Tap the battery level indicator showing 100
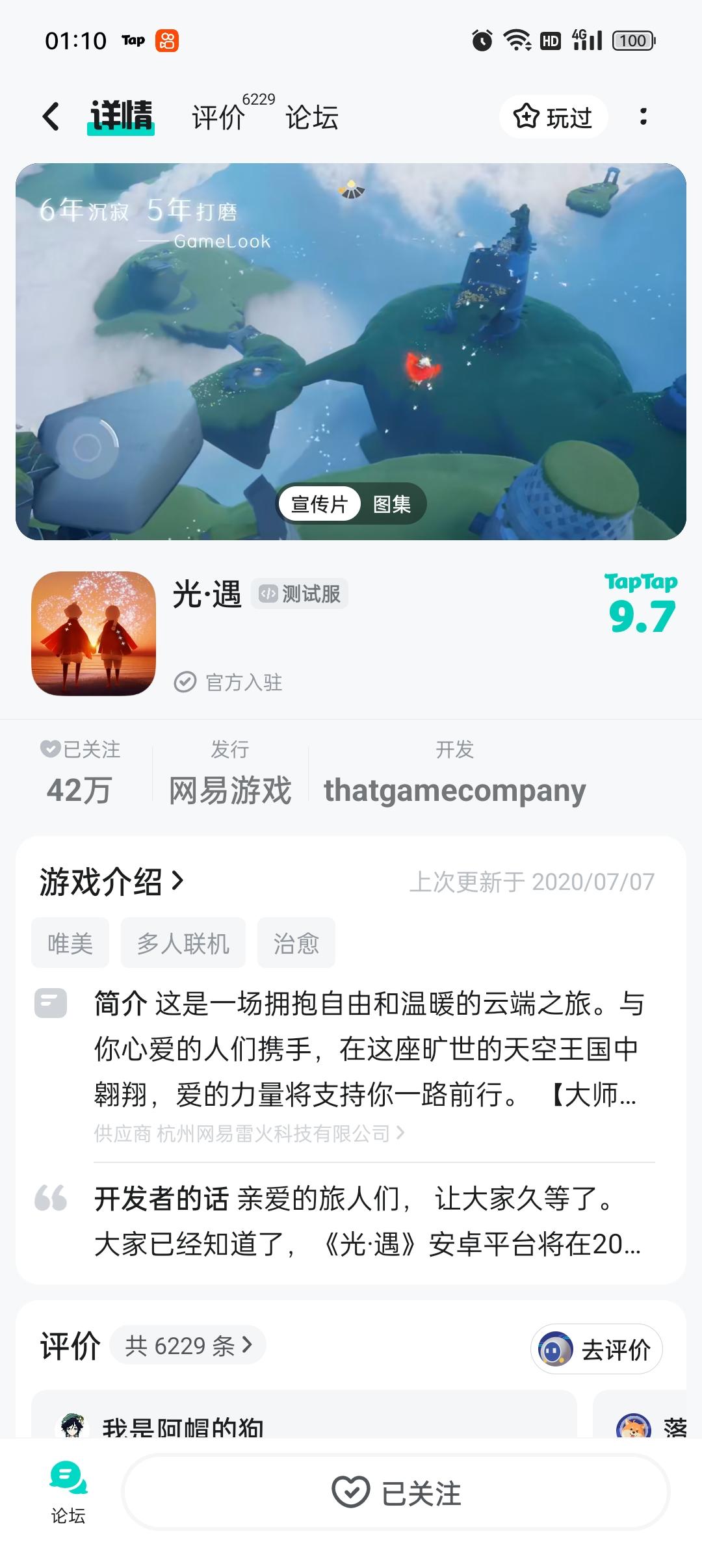 coord(632,40)
